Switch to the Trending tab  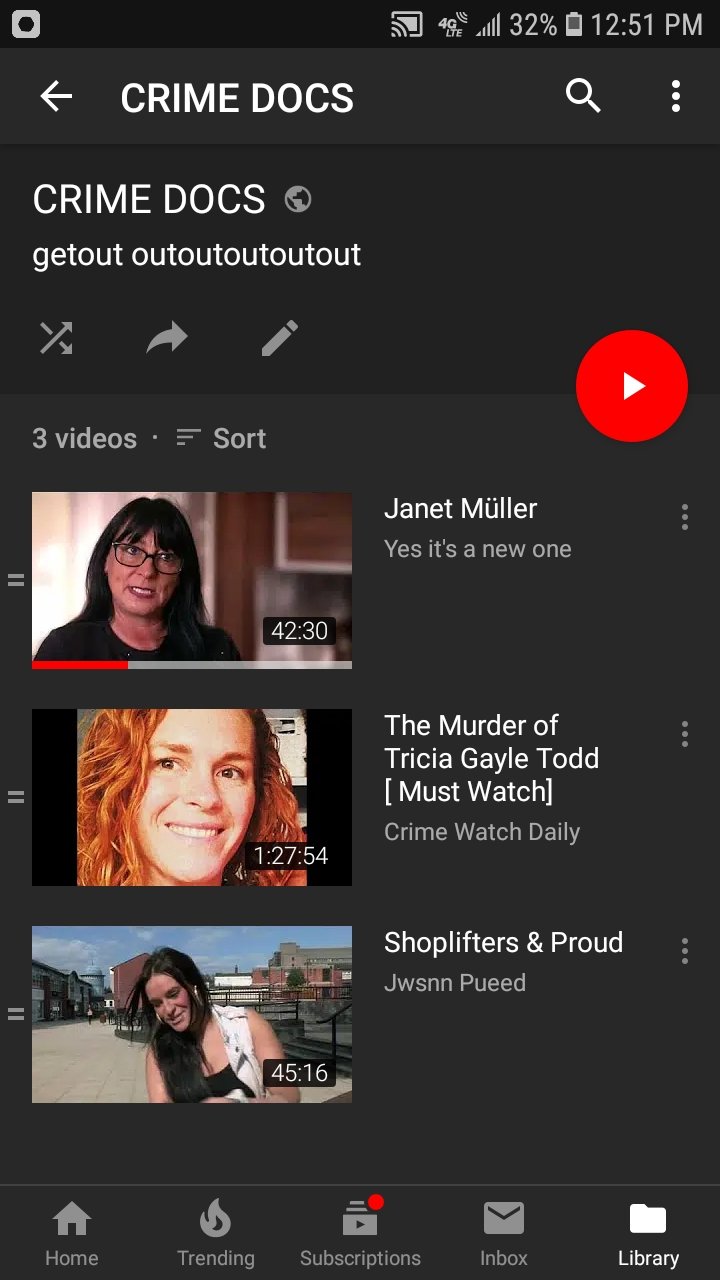coord(216,1233)
